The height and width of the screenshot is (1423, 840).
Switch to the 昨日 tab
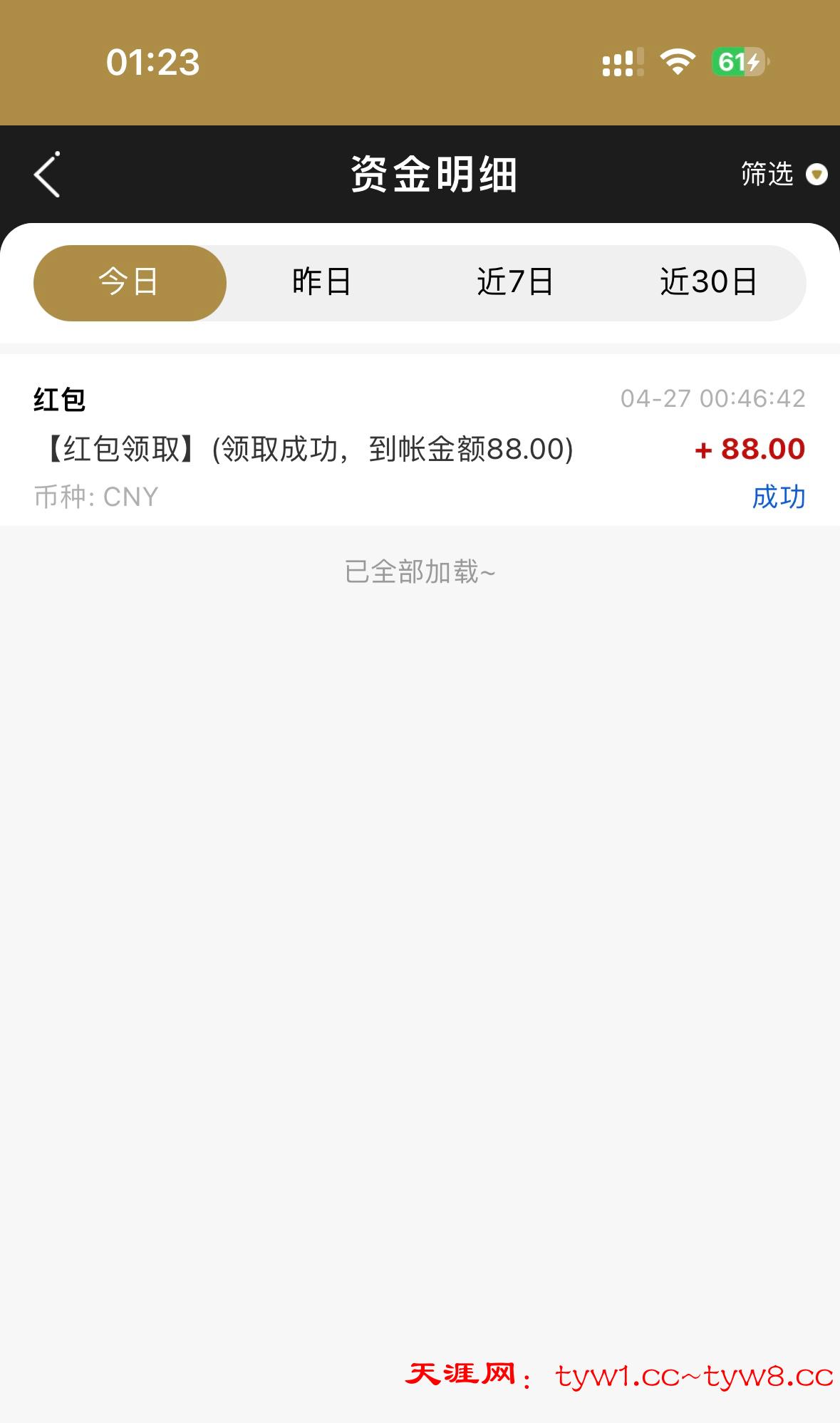pyautogui.click(x=322, y=283)
